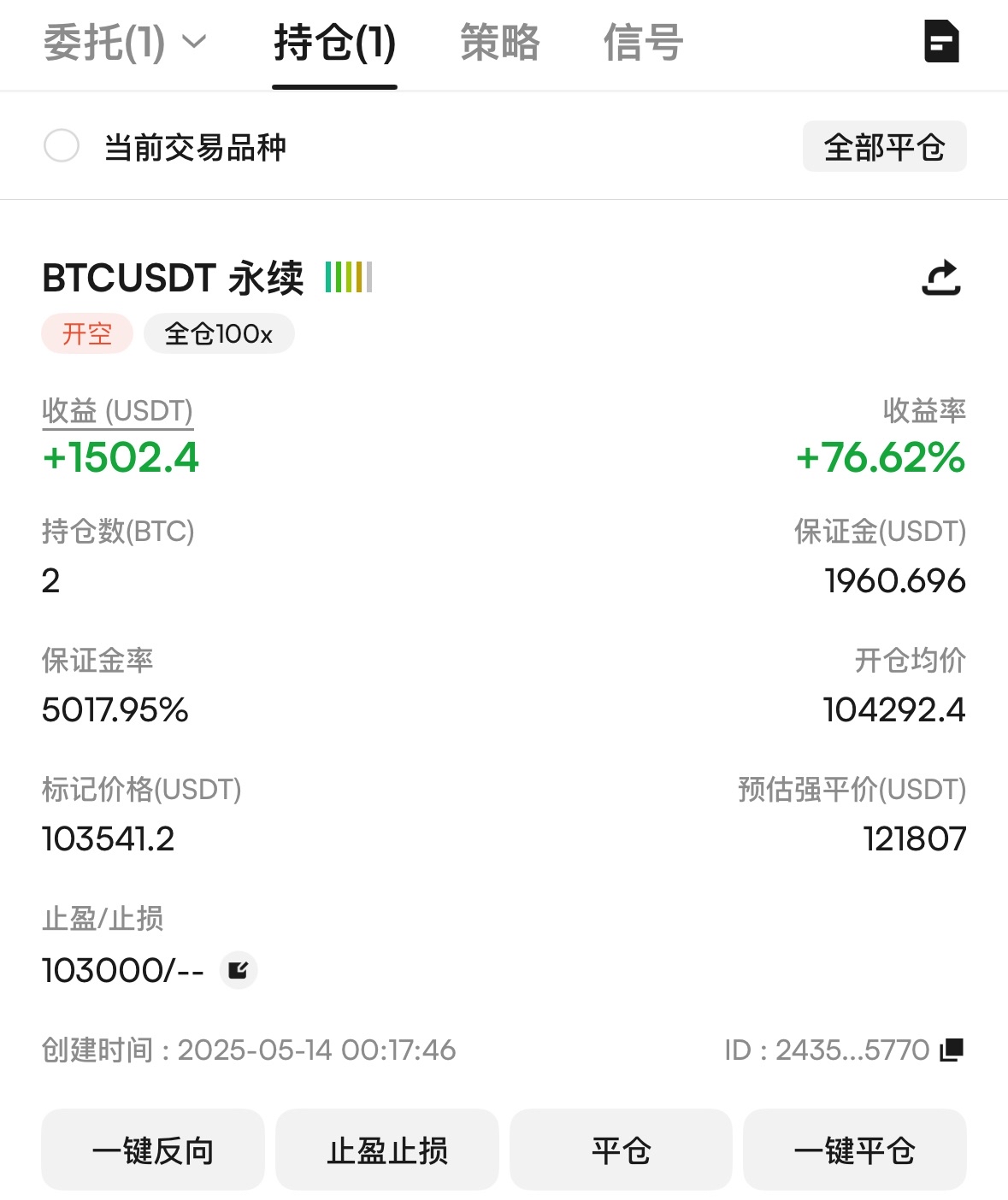Open the order history document icon
Viewport: 1008px width, 1200px height.
(941, 42)
